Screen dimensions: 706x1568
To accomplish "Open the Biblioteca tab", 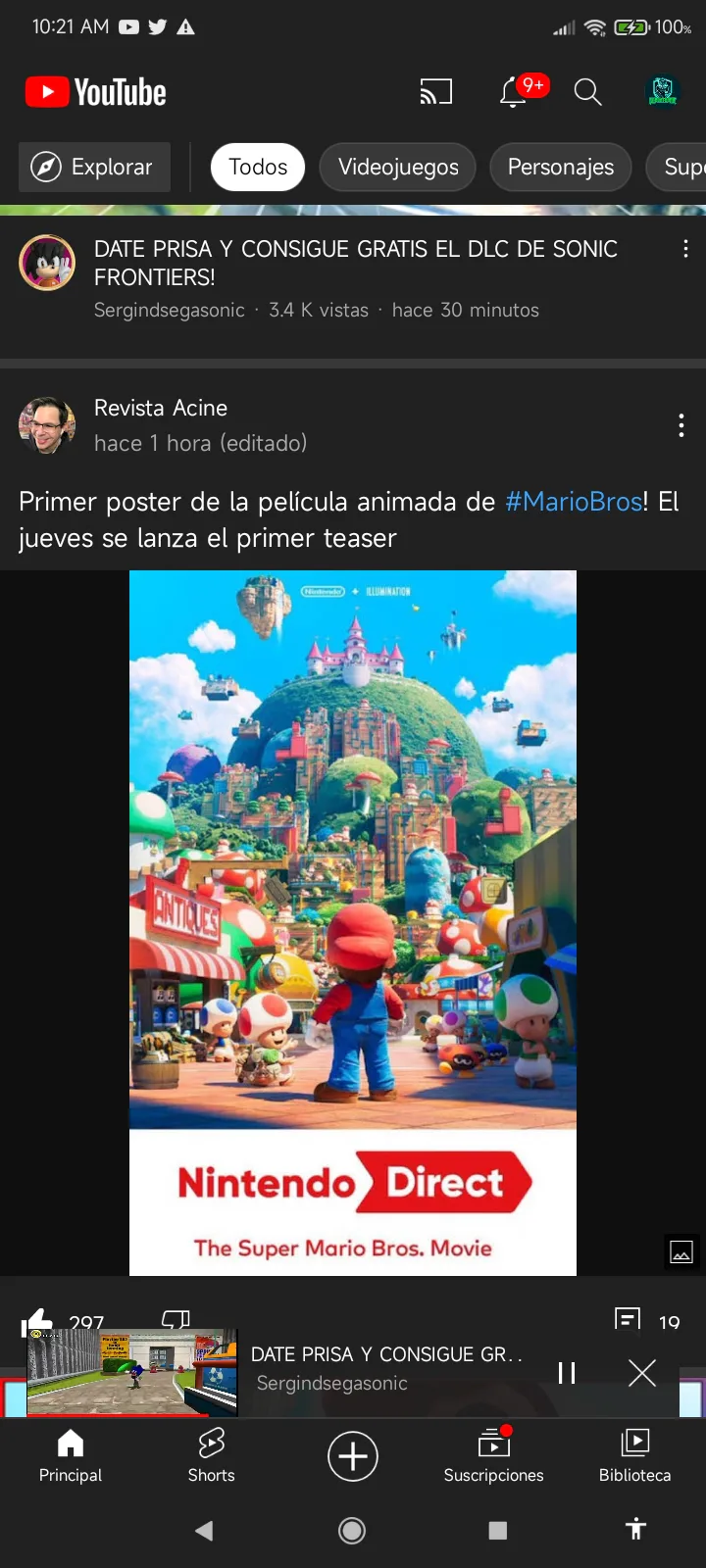I will point(635,1455).
